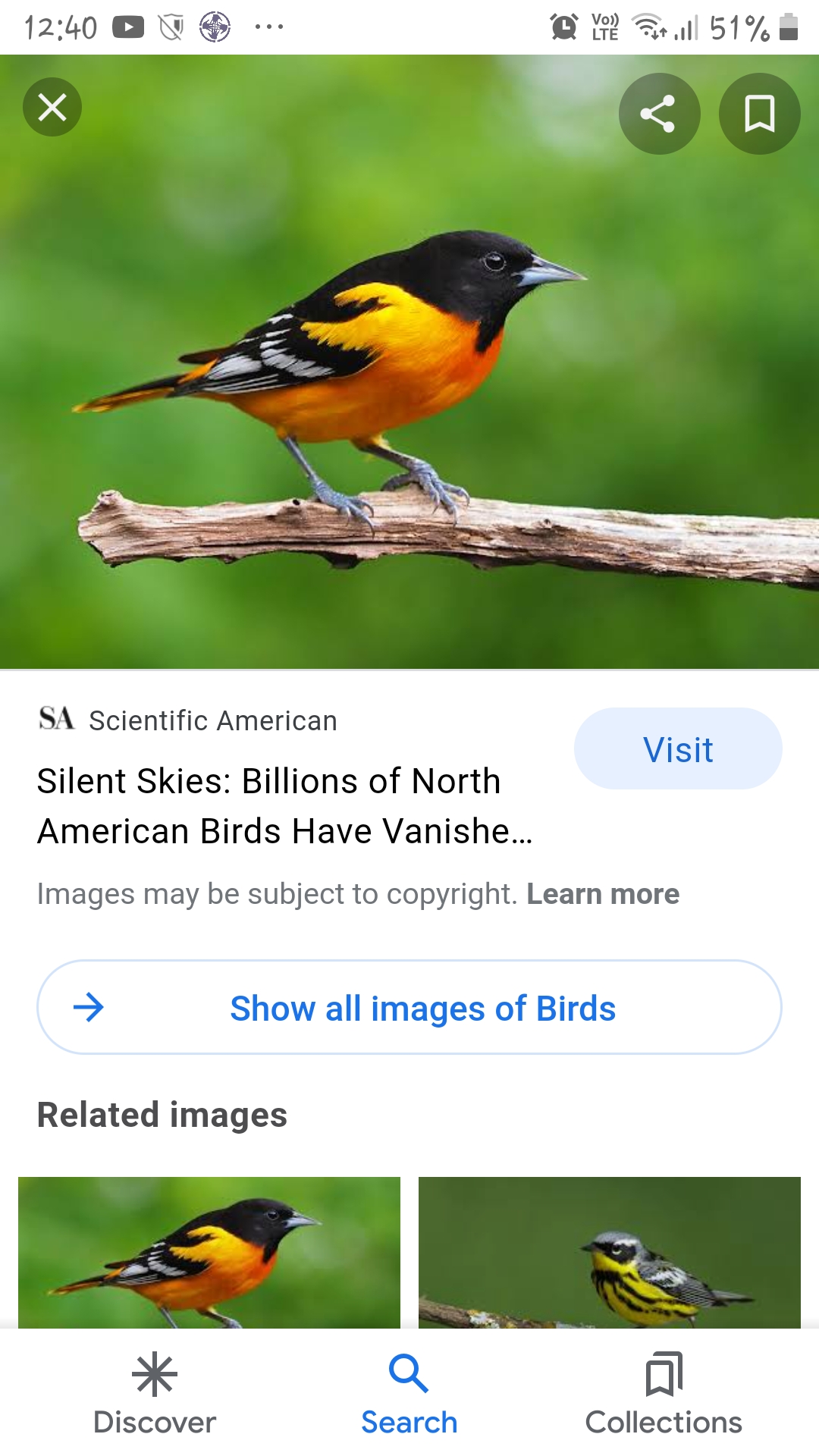Open the related yellow warbler image
The image size is (819, 1456).
[x=609, y=1251]
